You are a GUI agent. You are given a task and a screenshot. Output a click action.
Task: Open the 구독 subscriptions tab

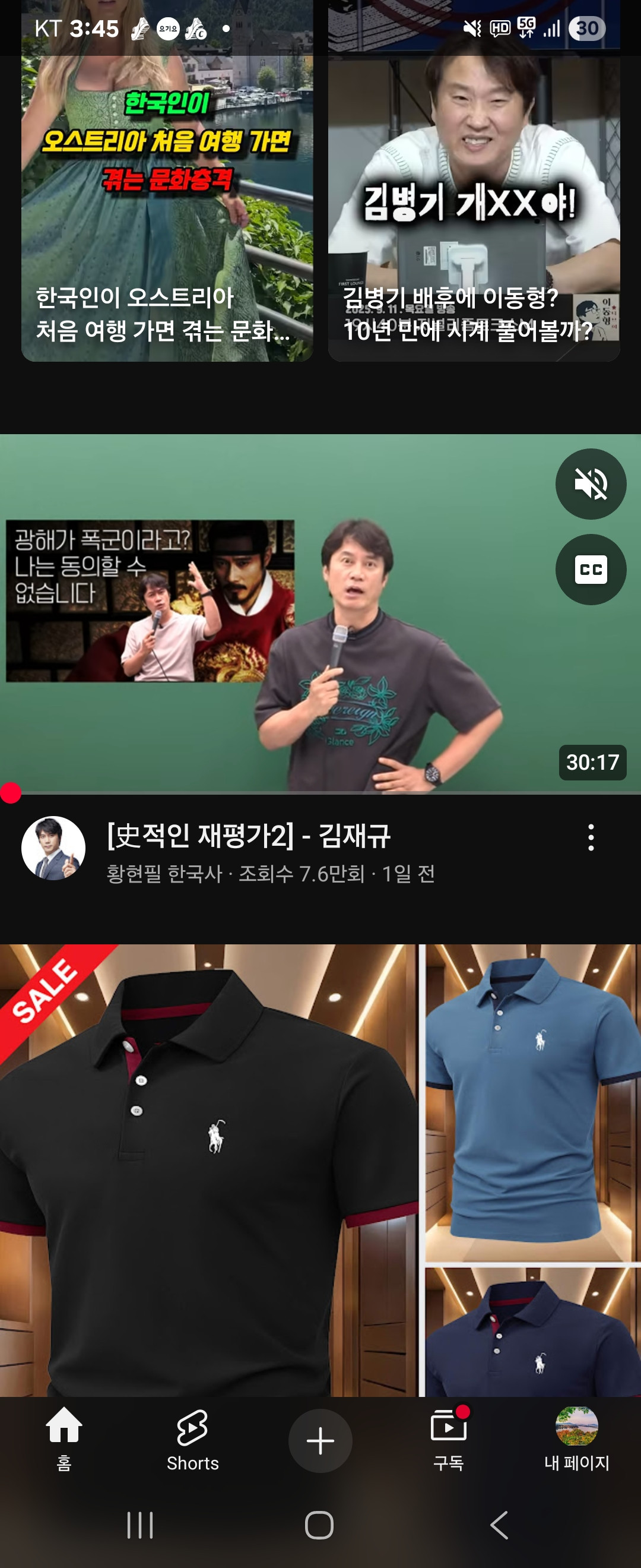click(x=448, y=1440)
